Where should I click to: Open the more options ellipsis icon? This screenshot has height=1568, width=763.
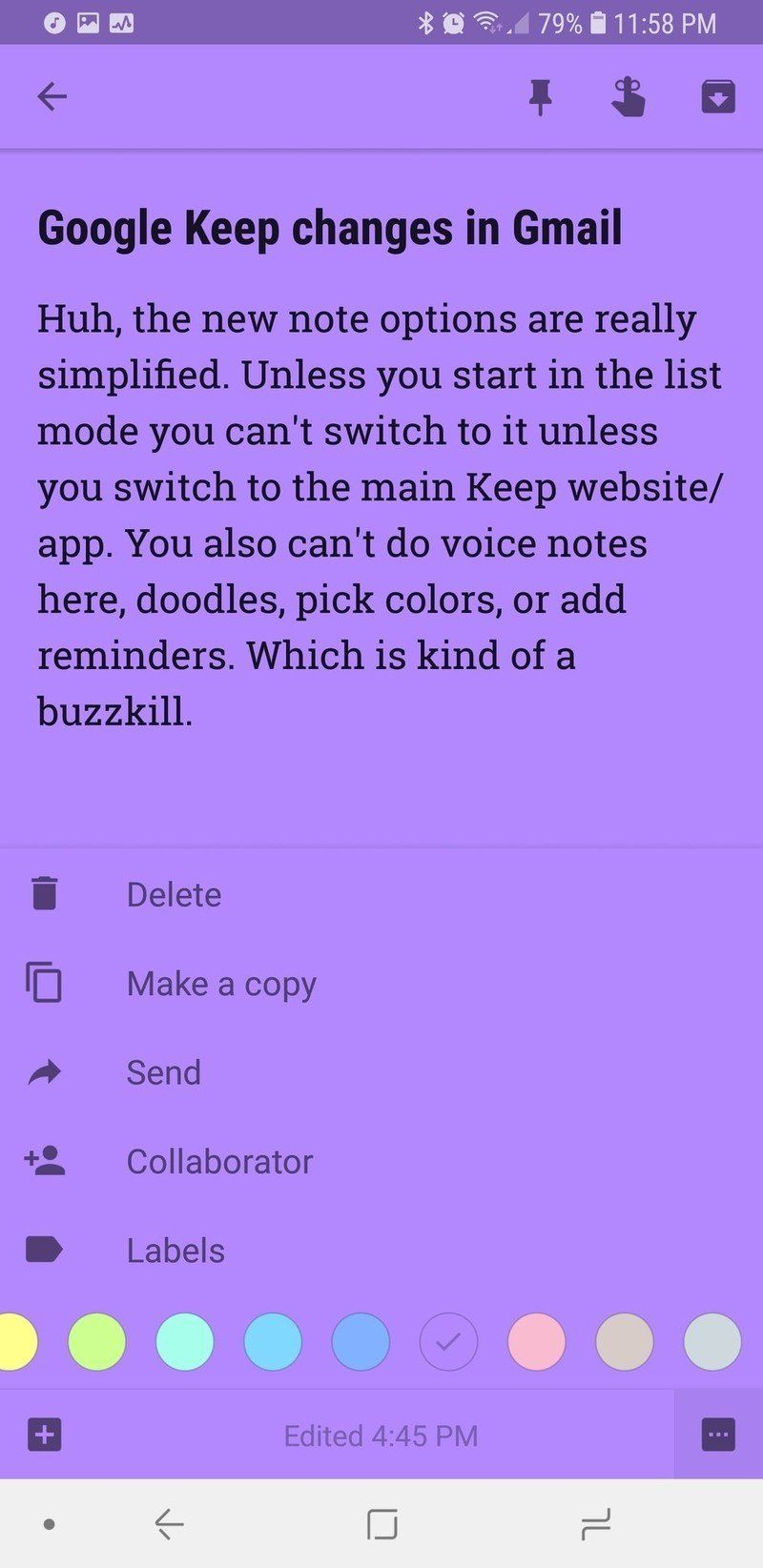click(x=716, y=1434)
